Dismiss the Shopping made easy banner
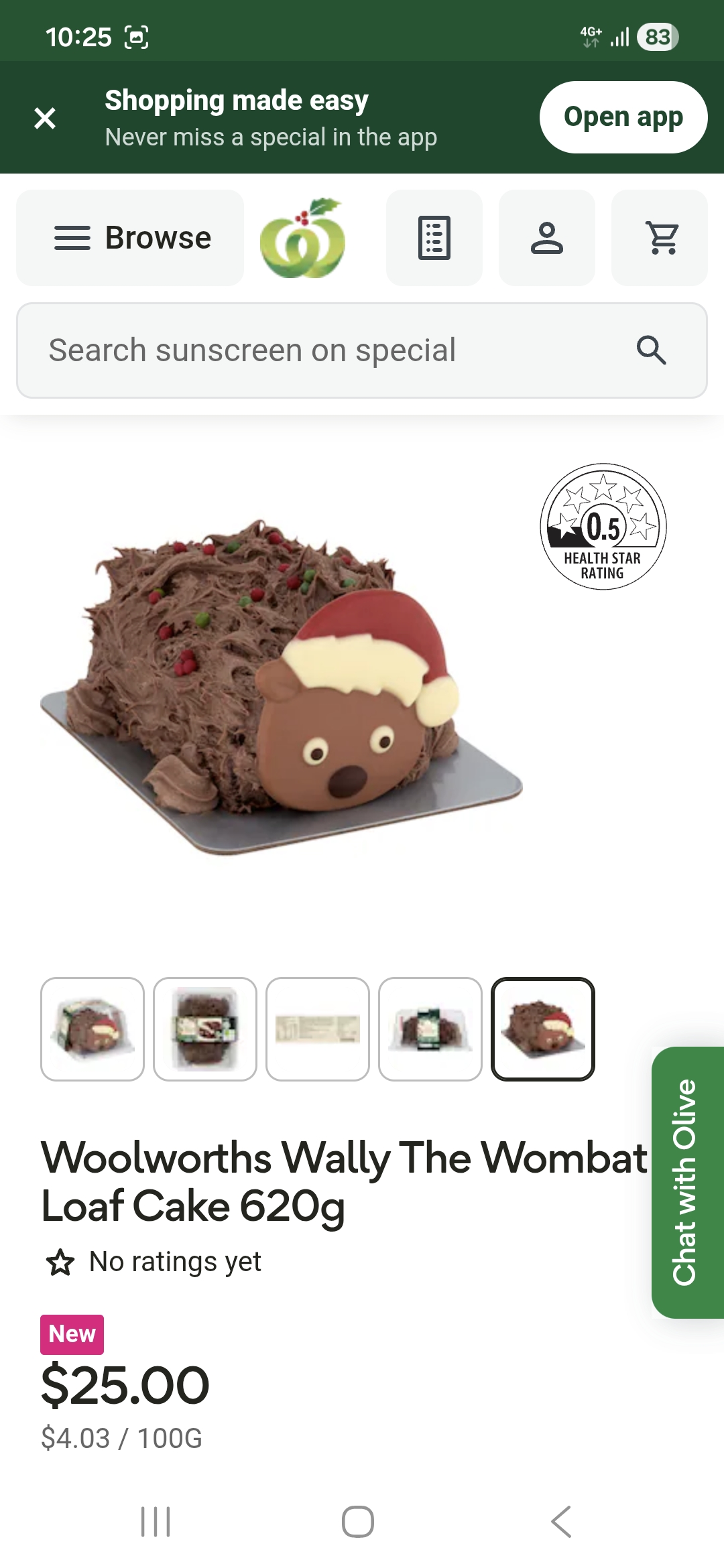This screenshot has height=1568, width=724. coord(45,119)
